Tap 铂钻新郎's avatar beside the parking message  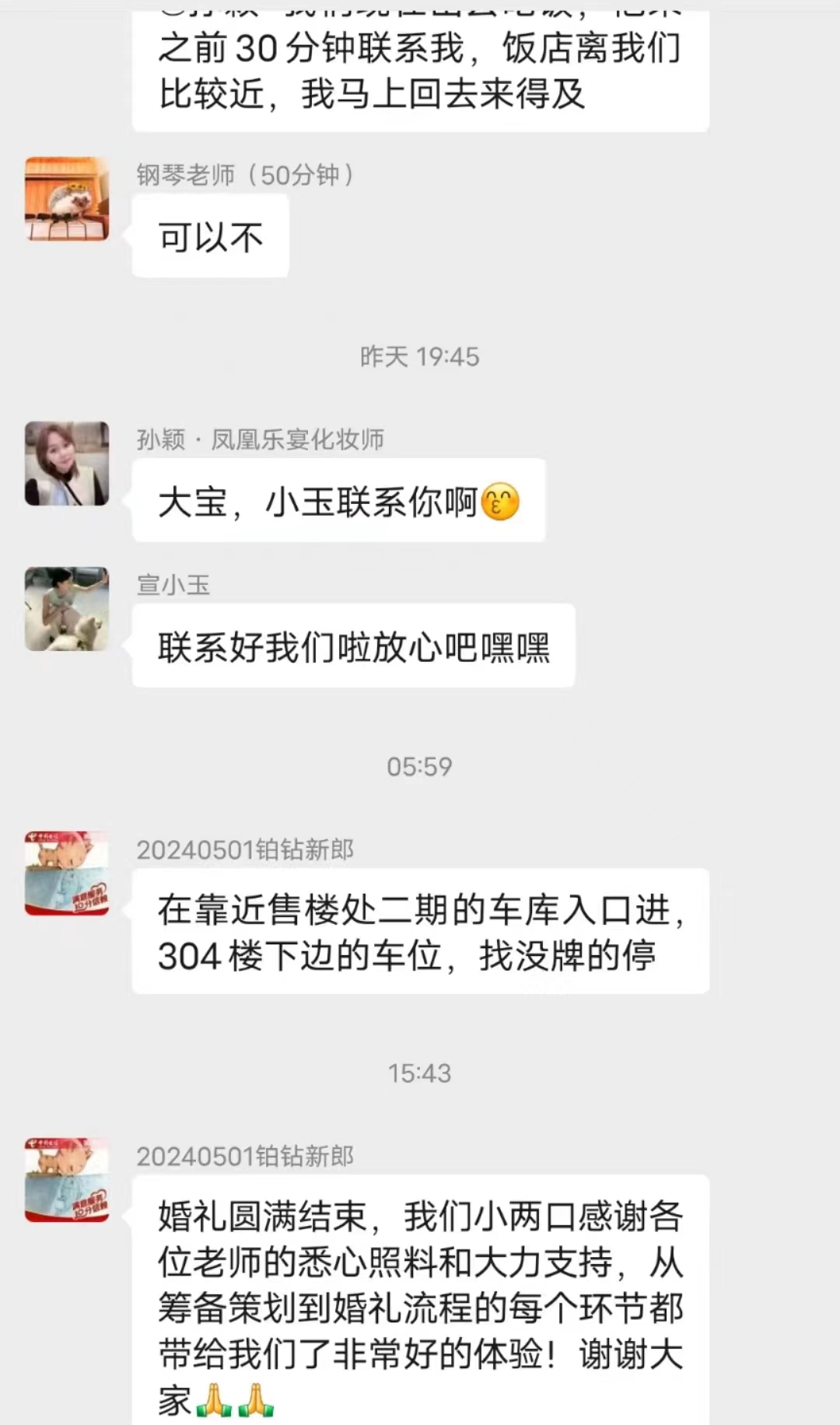coord(67,873)
